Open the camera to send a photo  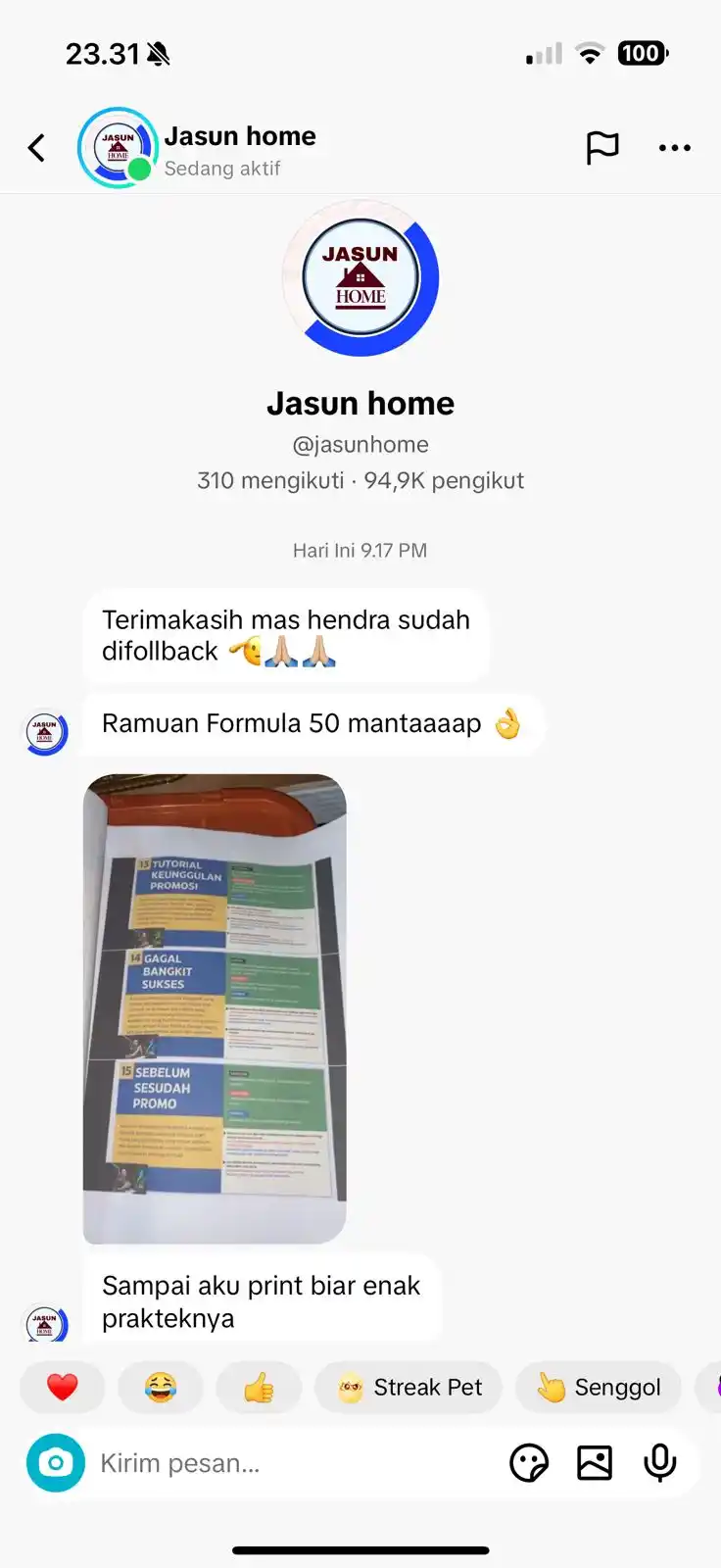[56, 1463]
